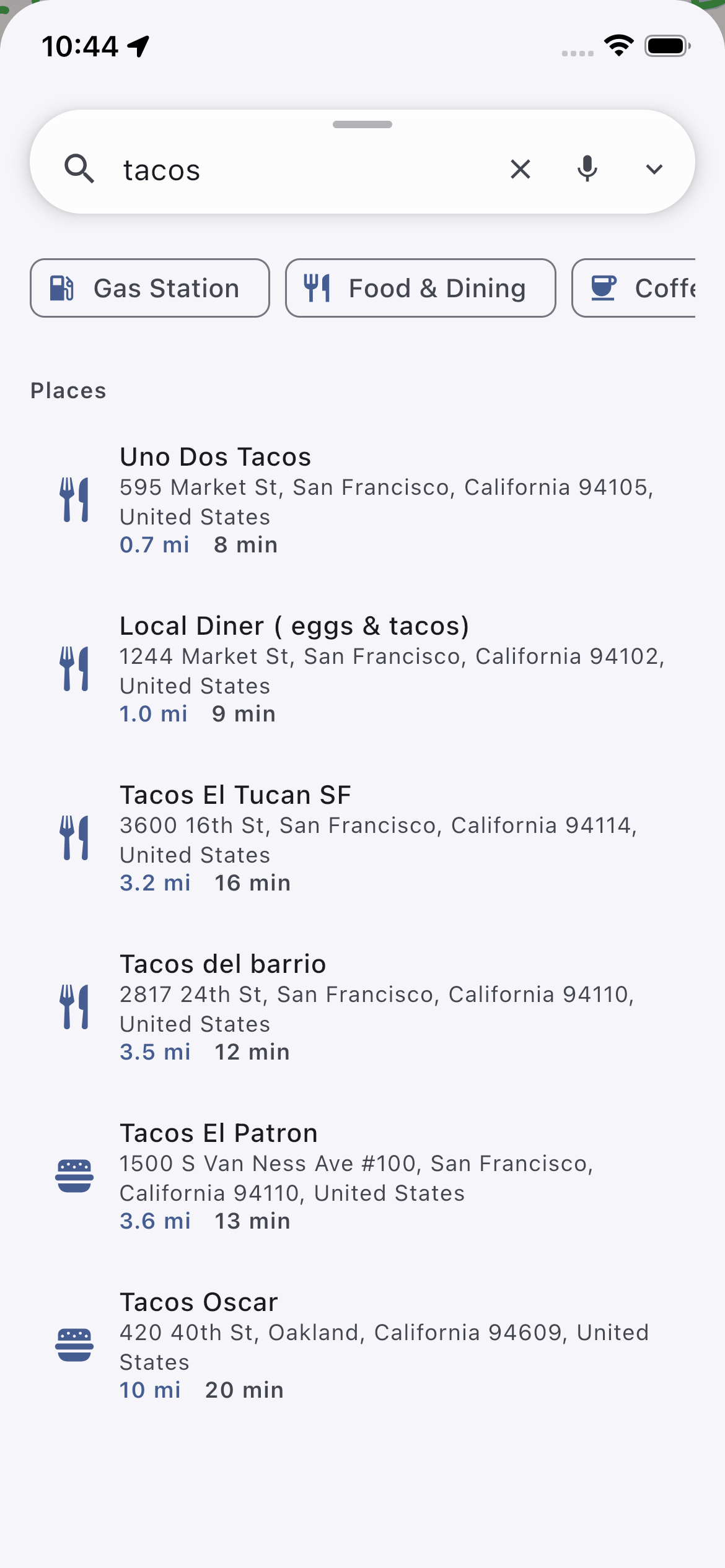Enable the Gas Station filter

point(149,287)
